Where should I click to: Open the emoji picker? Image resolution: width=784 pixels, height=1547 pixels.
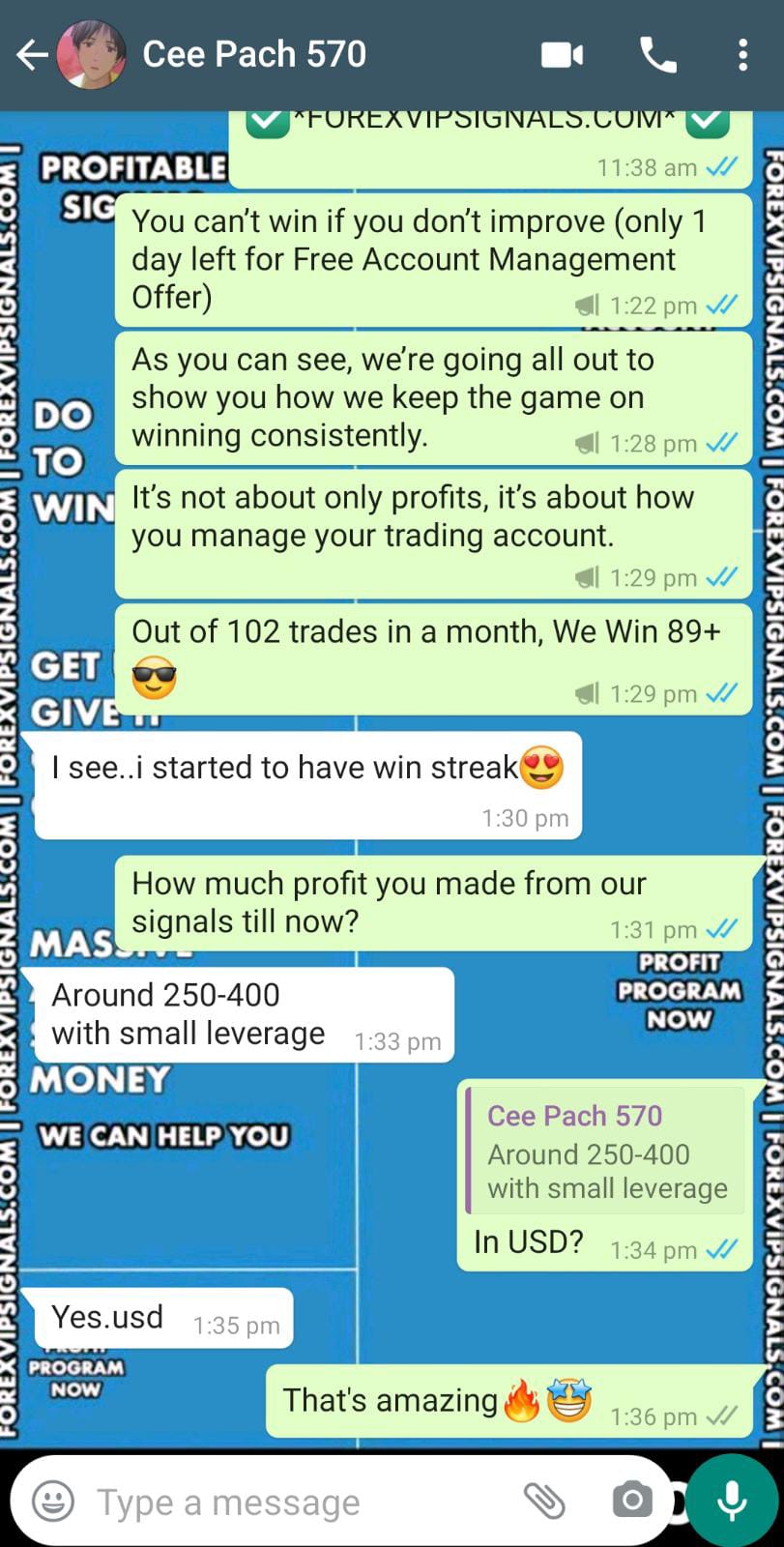[52, 1502]
